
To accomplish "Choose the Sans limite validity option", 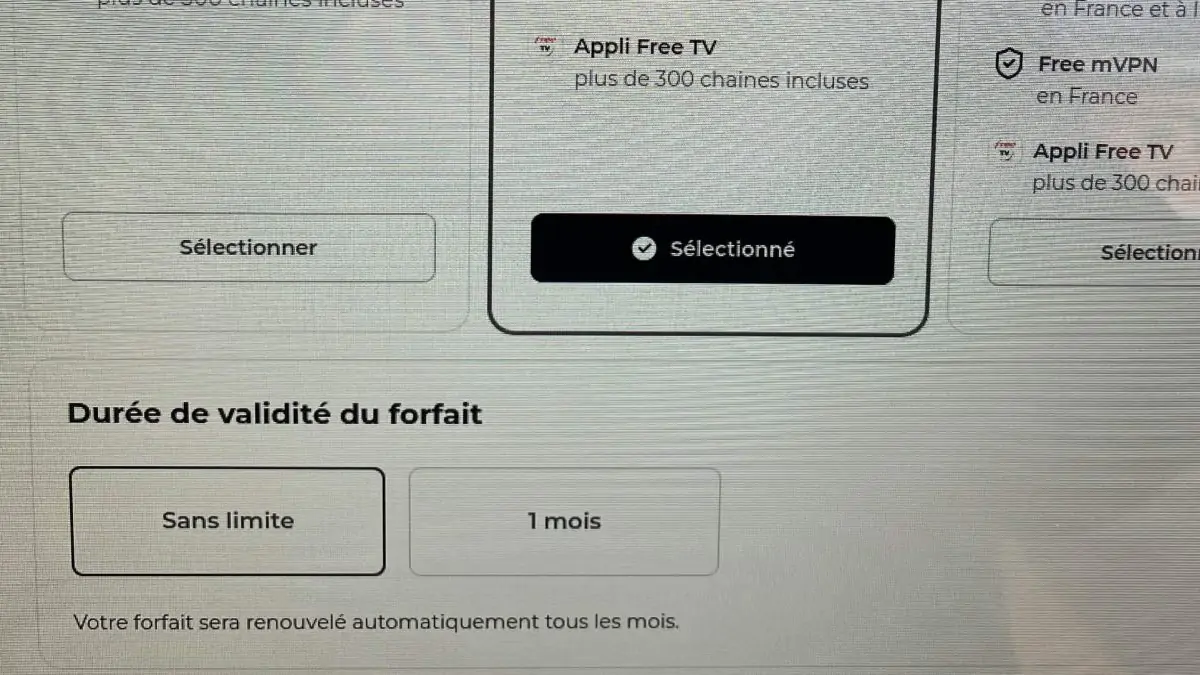I will [x=228, y=521].
